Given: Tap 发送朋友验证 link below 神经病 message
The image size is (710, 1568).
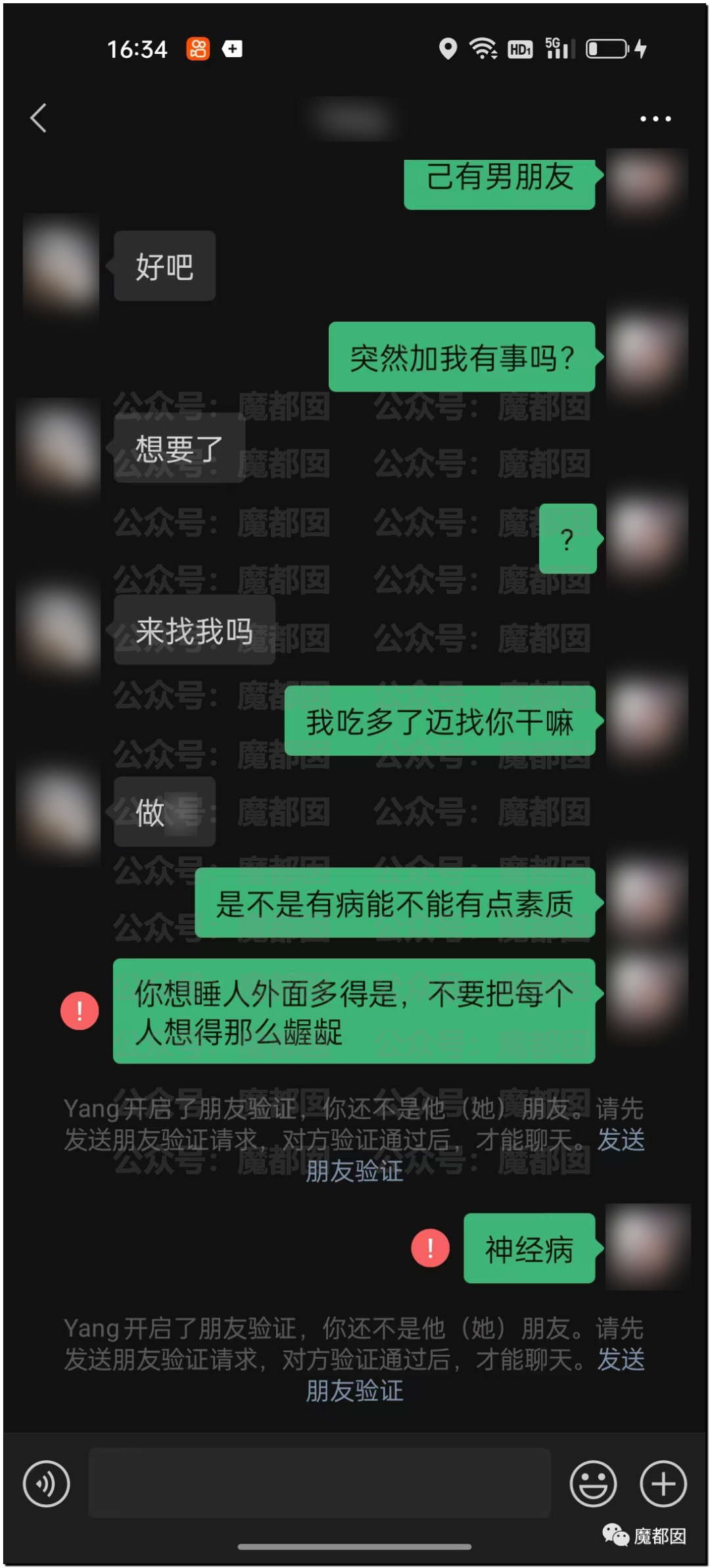Looking at the screenshot, I should click(355, 1390).
